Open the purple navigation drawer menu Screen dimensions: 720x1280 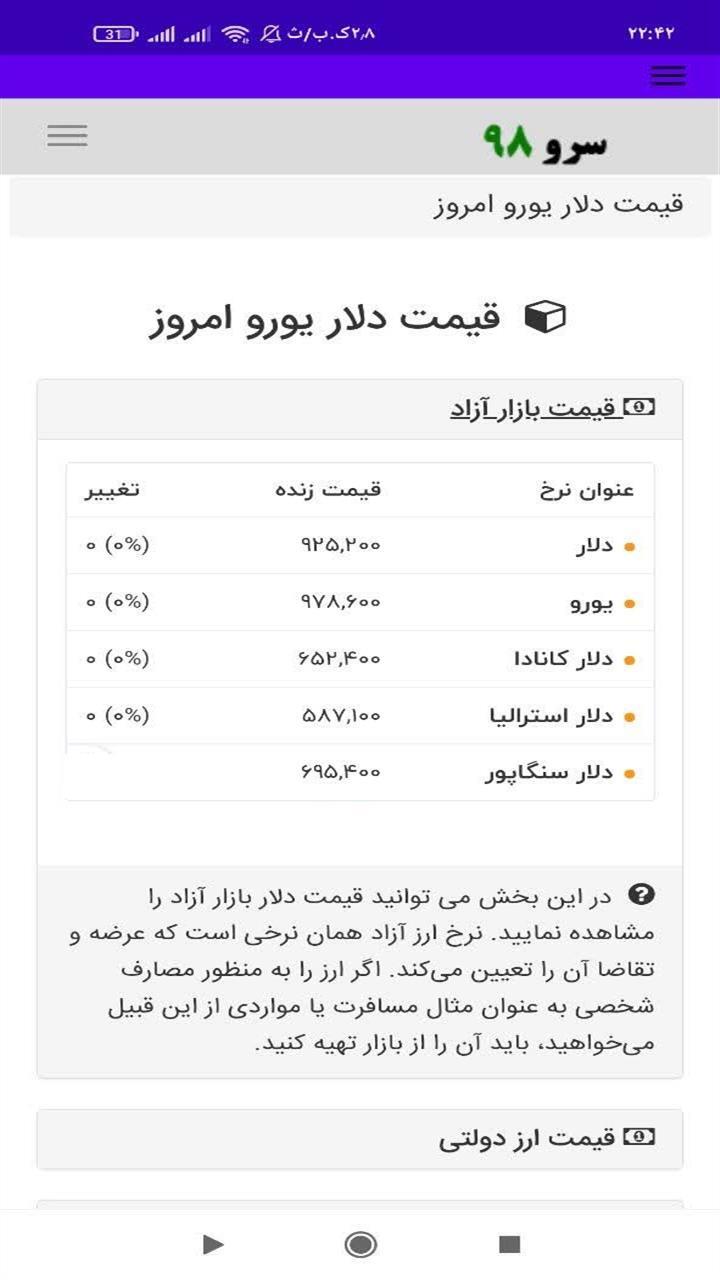(668, 76)
